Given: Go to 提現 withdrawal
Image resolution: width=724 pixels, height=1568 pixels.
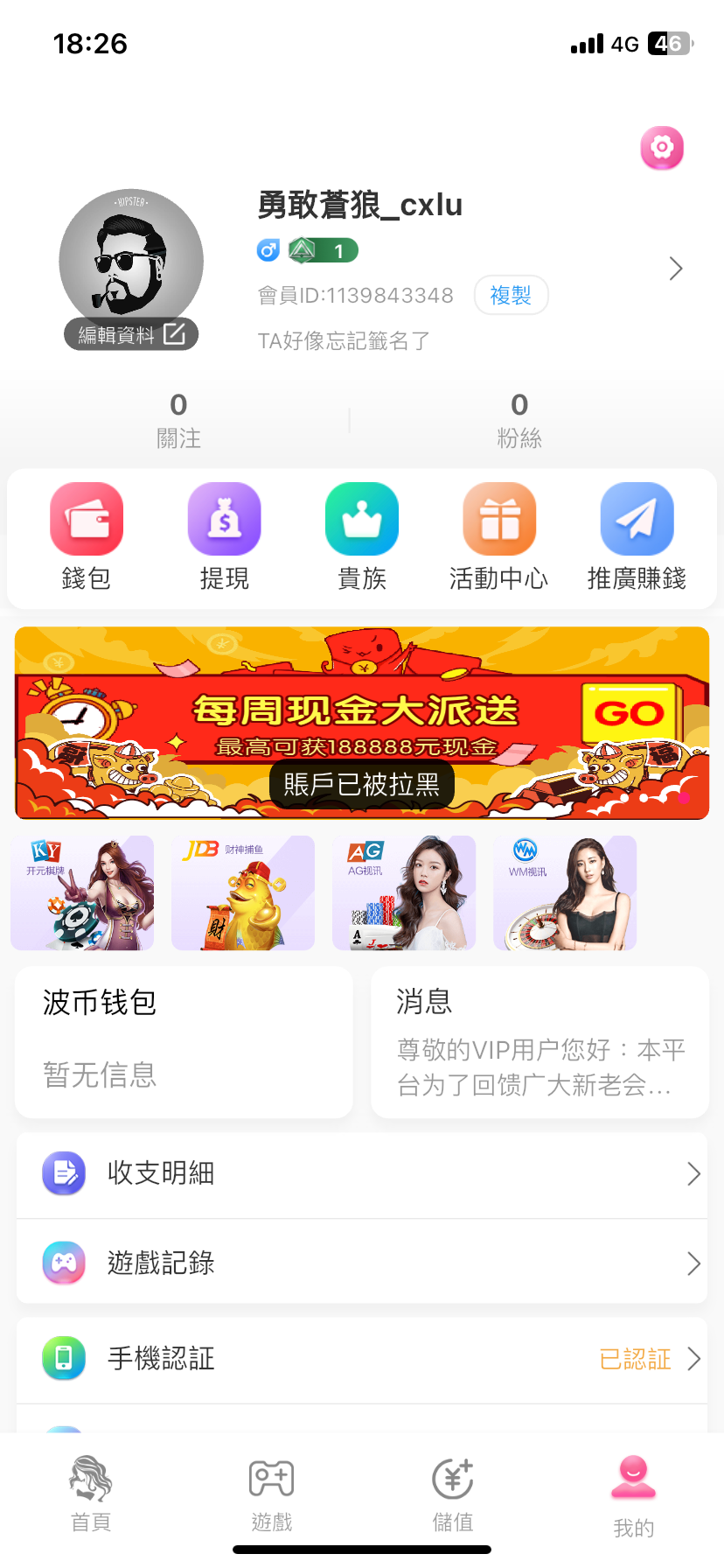Looking at the screenshot, I should point(225,536).
